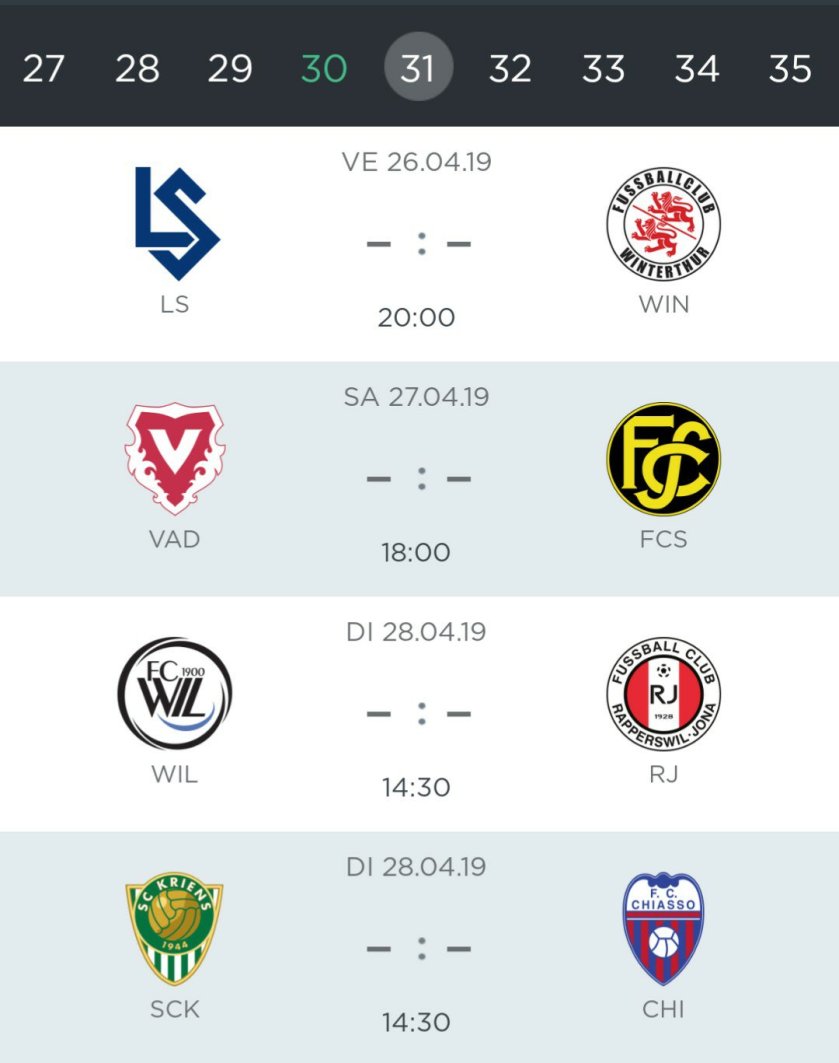
Task: Tap the selected matchday 31
Action: click(x=418, y=68)
